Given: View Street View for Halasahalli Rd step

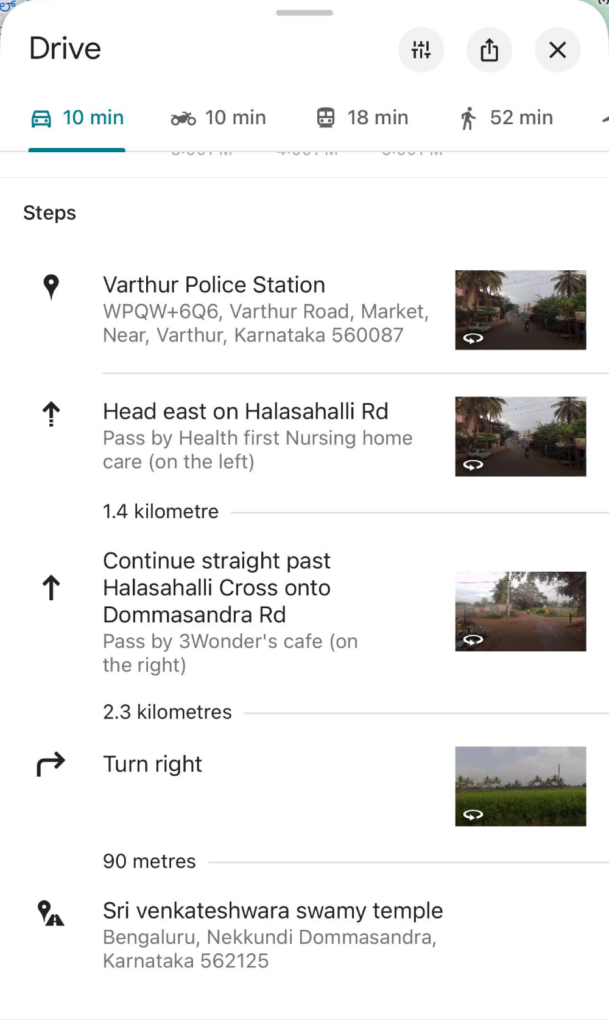Looking at the screenshot, I should (520, 436).
